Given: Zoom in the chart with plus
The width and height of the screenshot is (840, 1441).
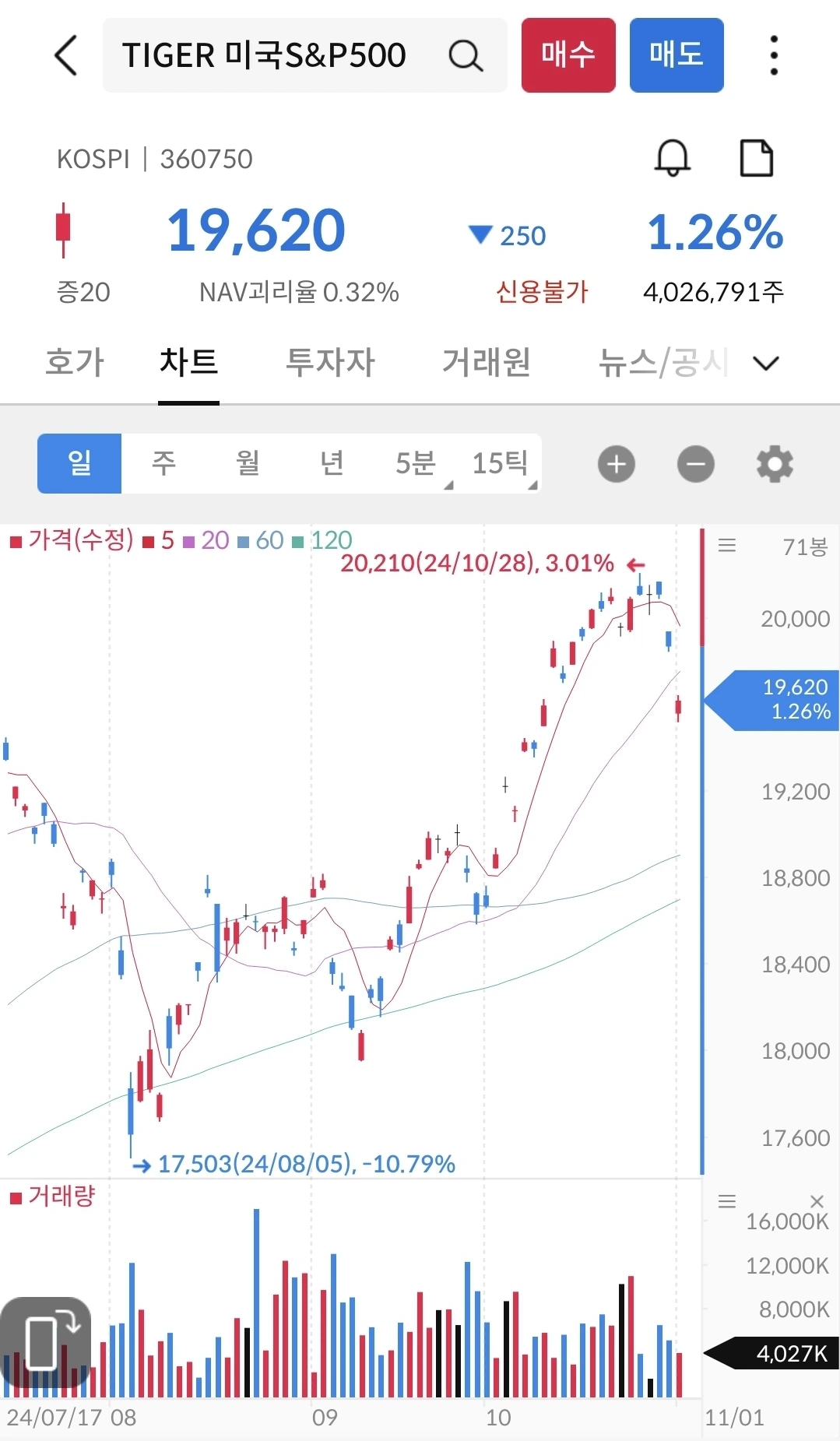Looking at the screenshot, I should (x=617, y=464).
